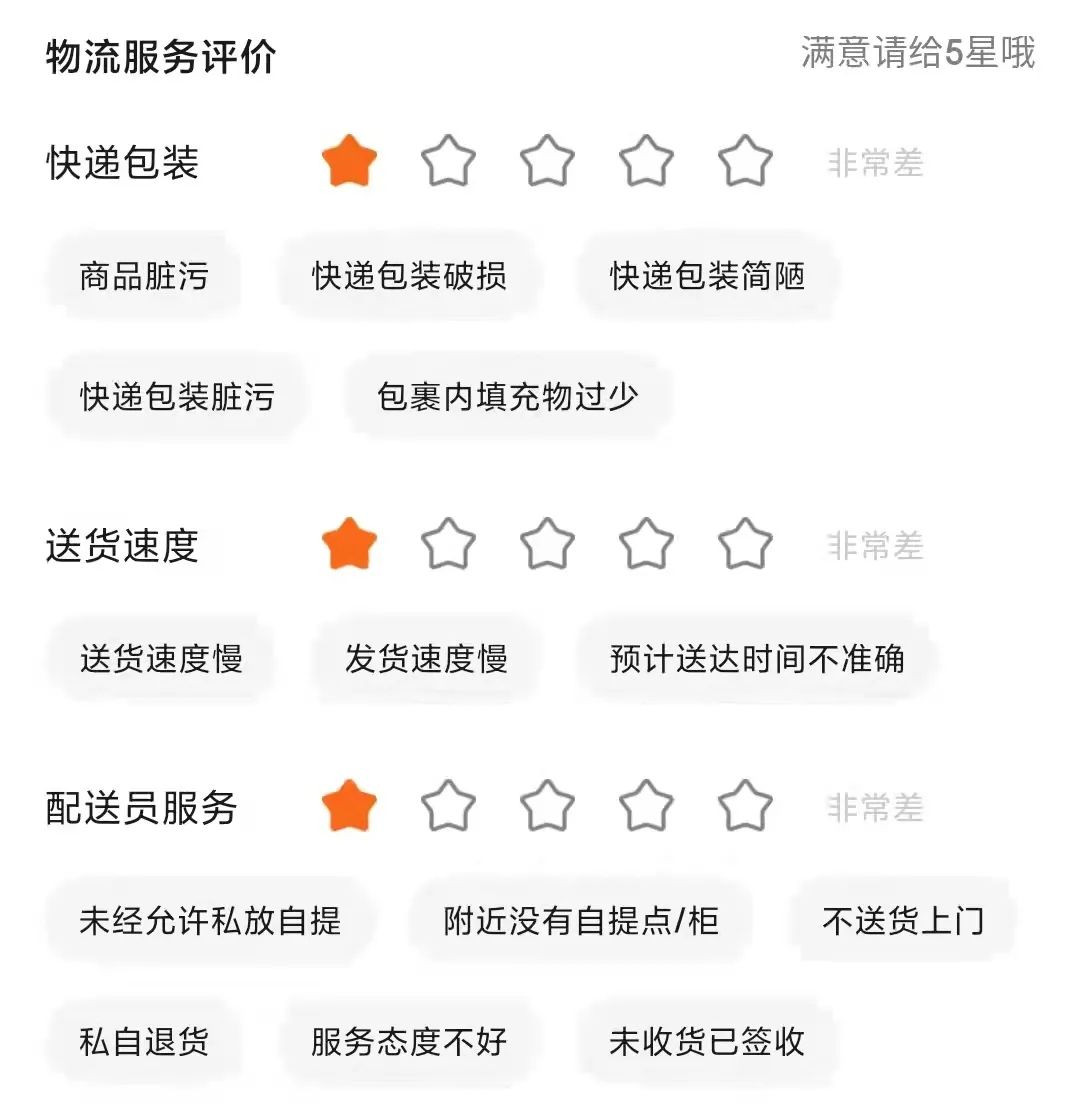
Task: Select the 未经允许私放自提 tag
Action: [210, 921]
